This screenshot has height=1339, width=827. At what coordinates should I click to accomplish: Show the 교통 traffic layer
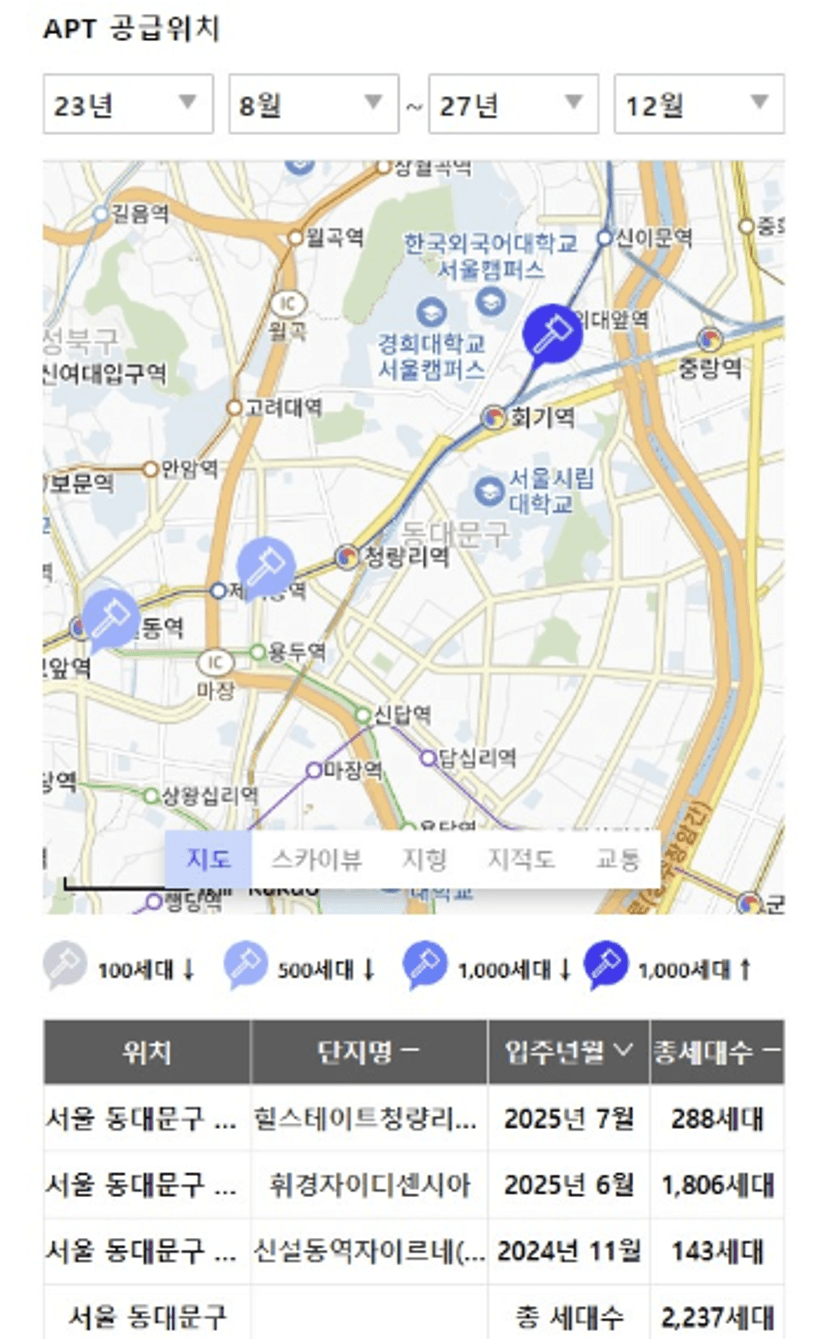click(x=617, y=859)
